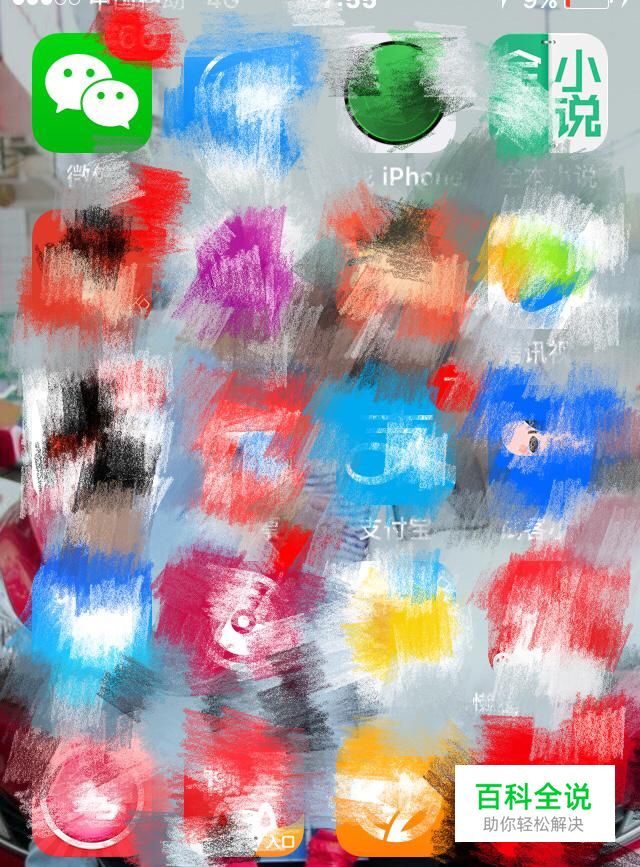Open the Find iPhone app

click(398, 96)
